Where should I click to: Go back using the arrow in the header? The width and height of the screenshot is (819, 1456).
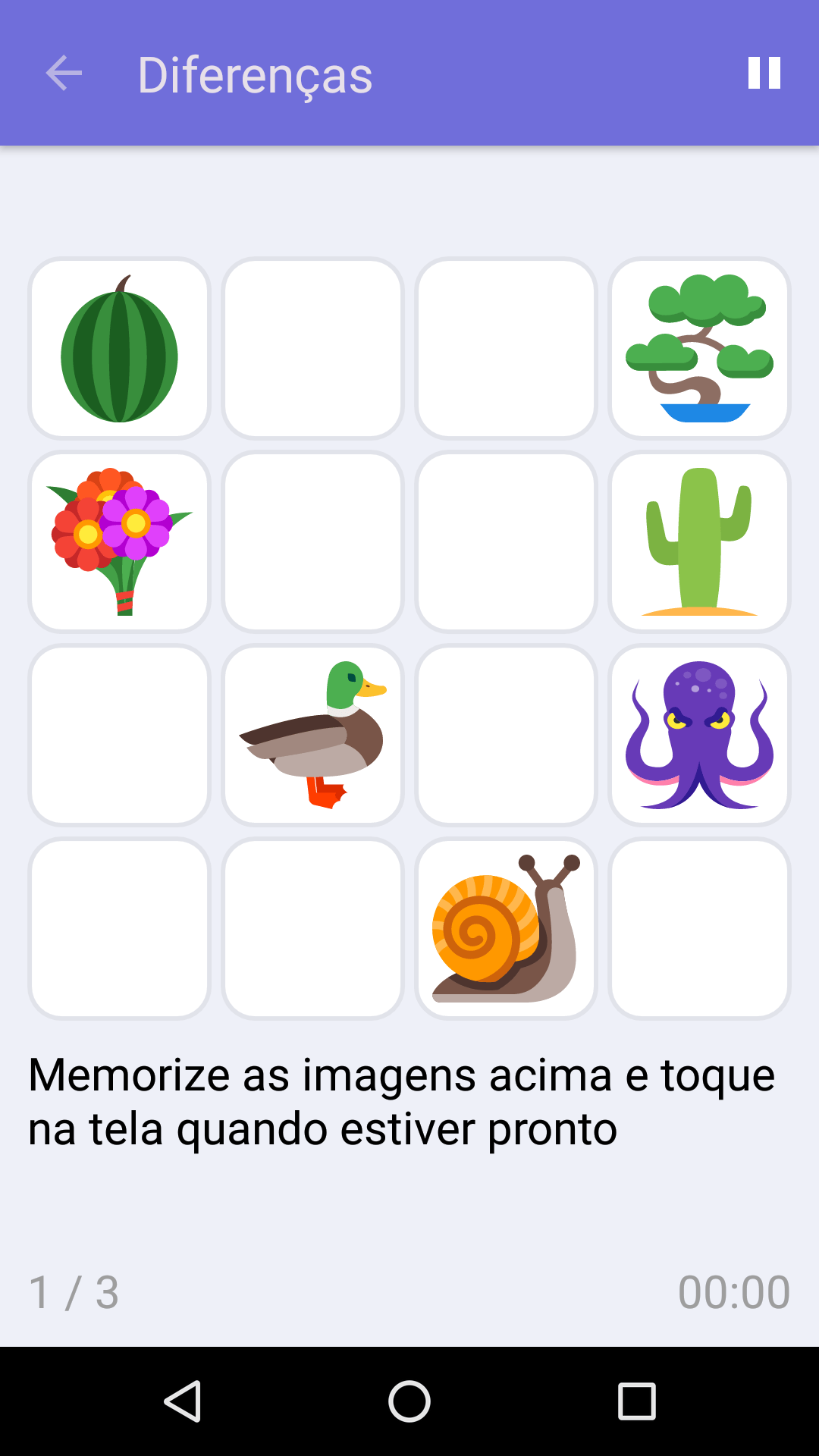click(x=64, y=73)
